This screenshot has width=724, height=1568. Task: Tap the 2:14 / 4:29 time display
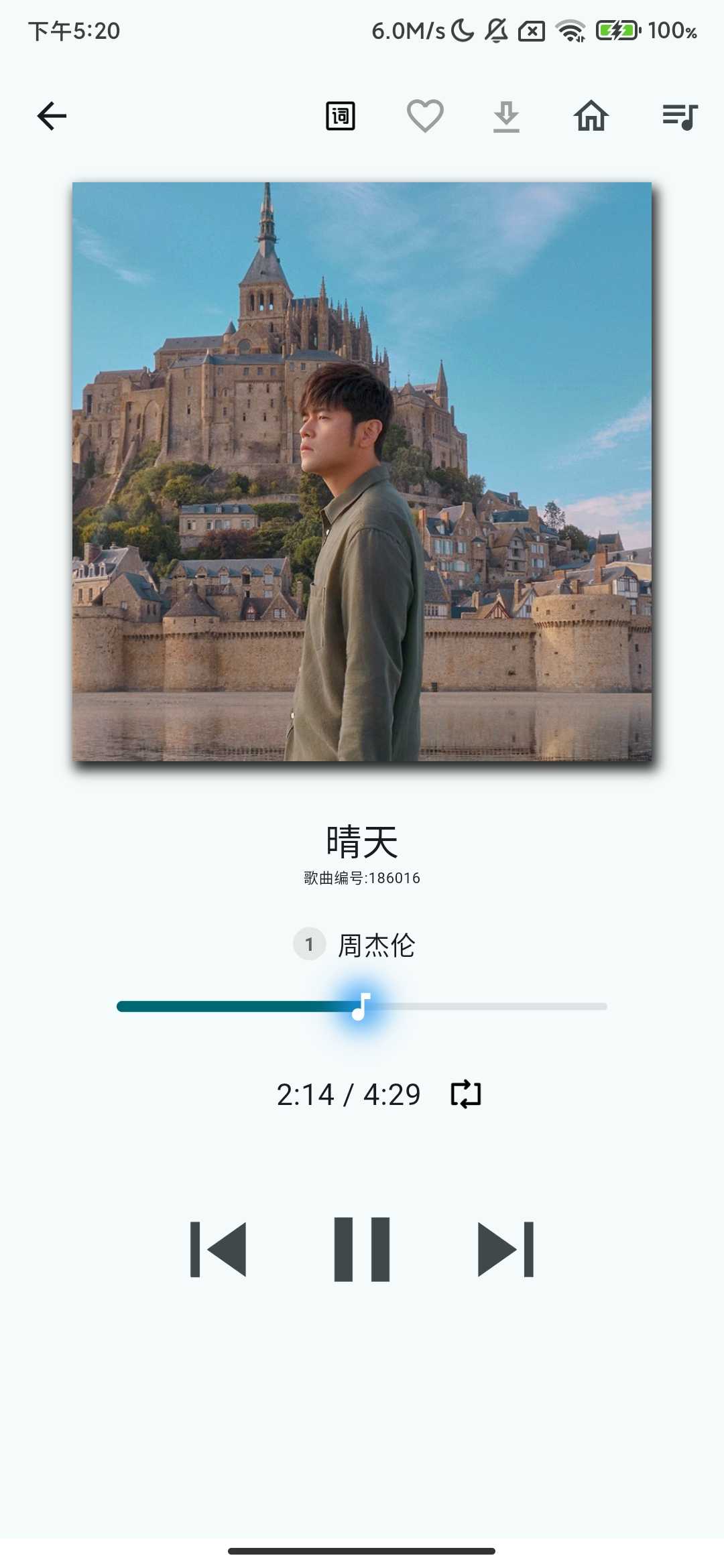coord(348,1093)
